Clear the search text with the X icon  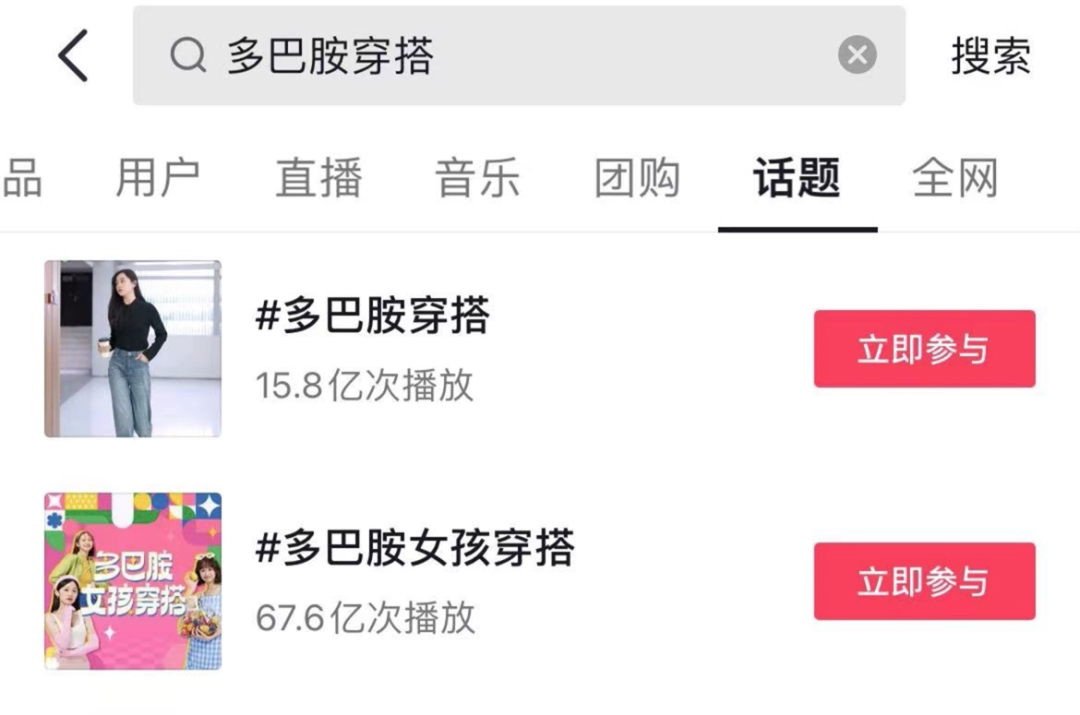tap(857, 56)
